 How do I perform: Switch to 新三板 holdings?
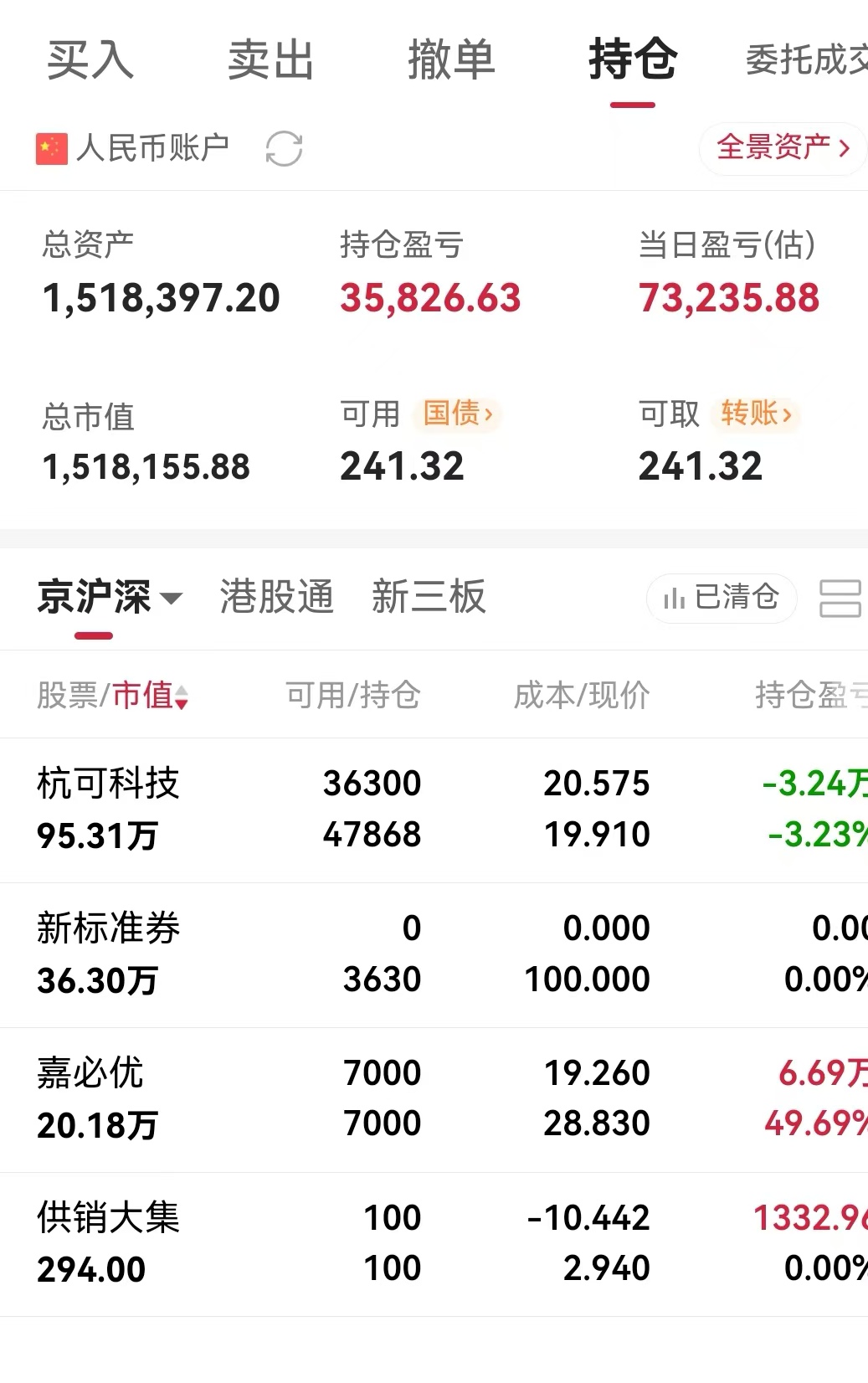pyautogui.click(x=429, y=597)
